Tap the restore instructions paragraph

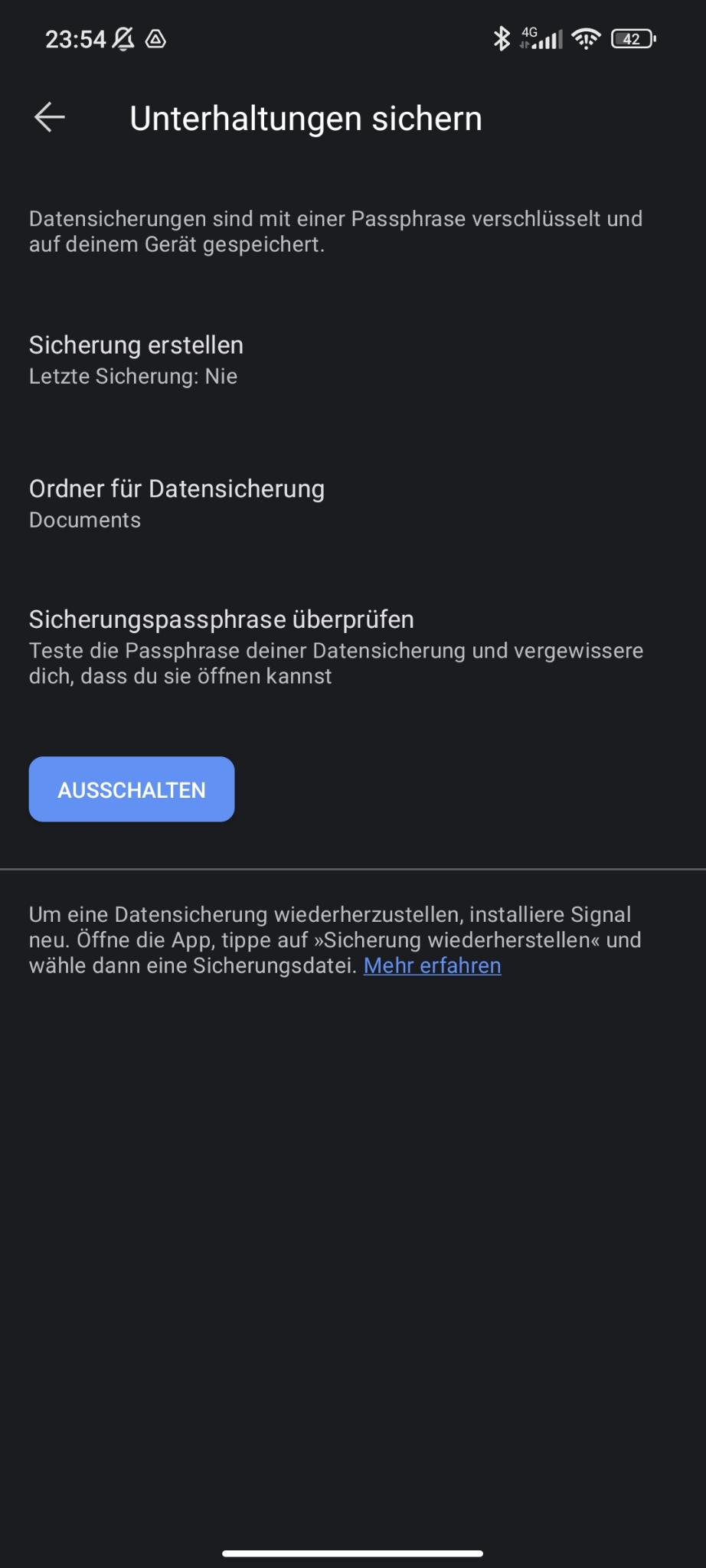[x=335, y=939]
